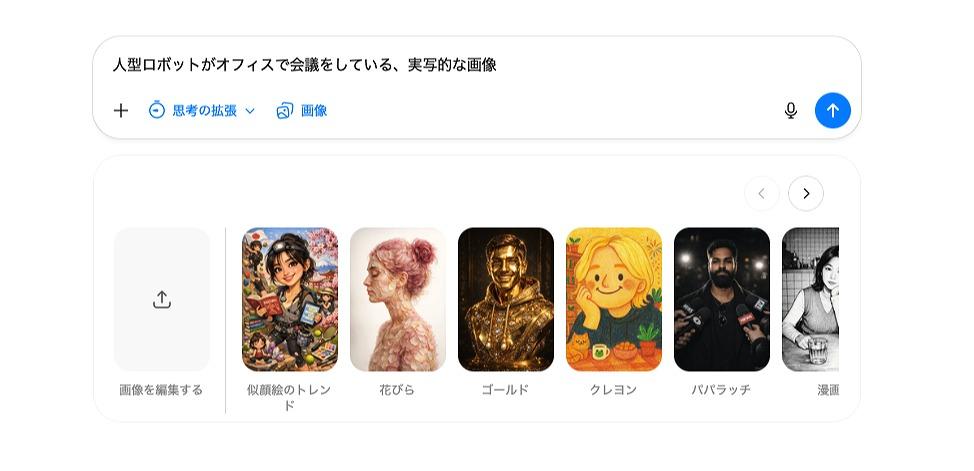Screen dimensions: 974x471
Task: Start voice input with the microphone
Action: [791, 111]
